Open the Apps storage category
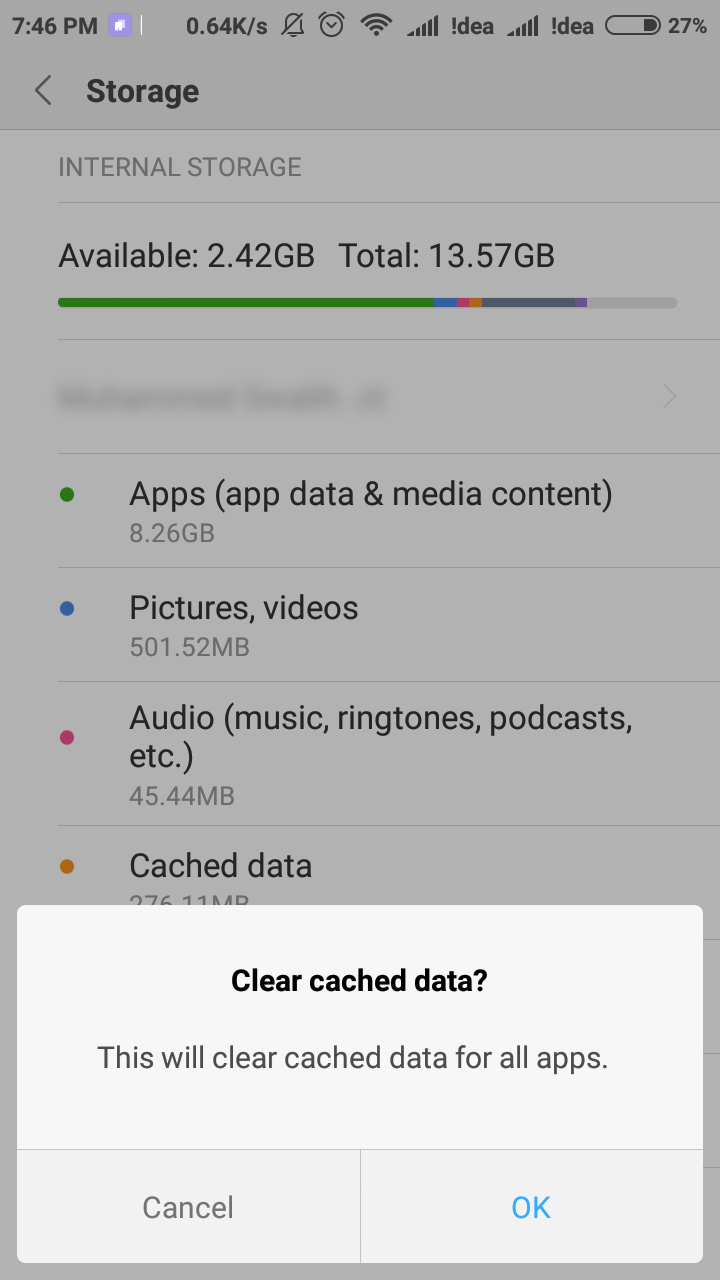This screenshot has height=1280, width=720. click(x=360, y=510)
